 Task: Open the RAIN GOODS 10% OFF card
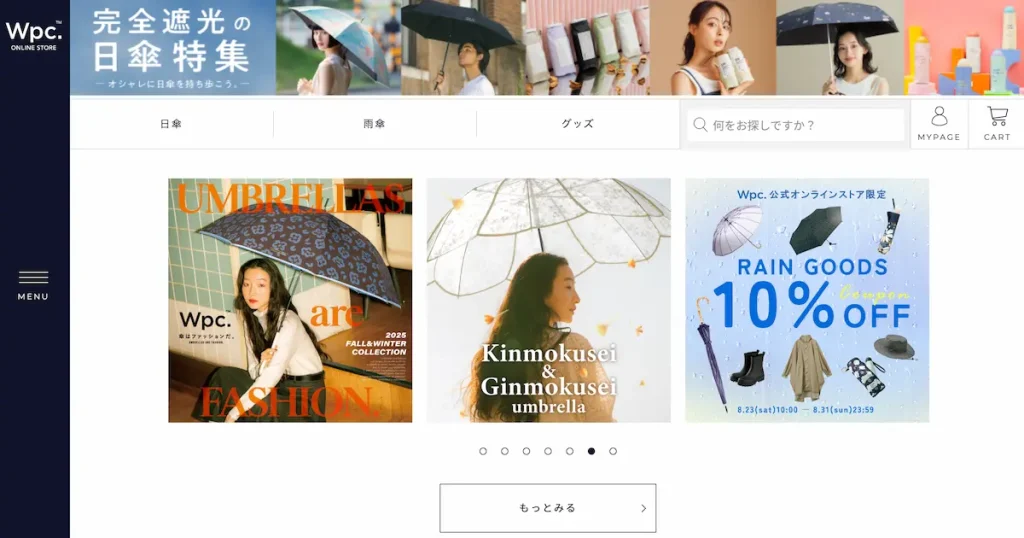[x=806, y=300]
